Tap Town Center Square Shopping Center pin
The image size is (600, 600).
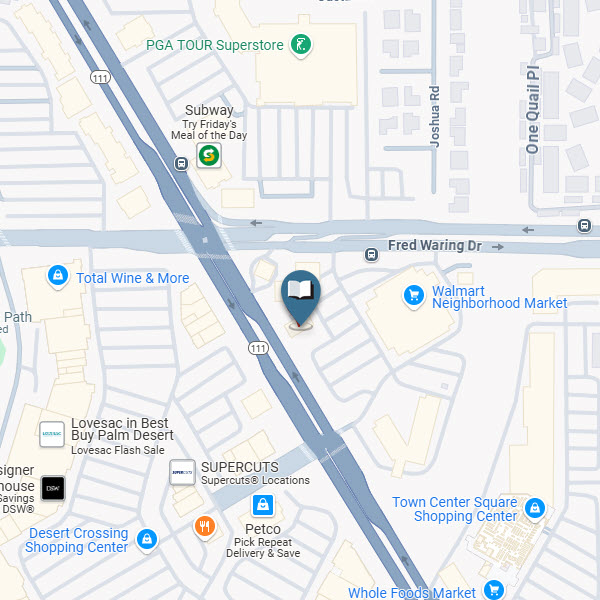(x=534, y=509)
